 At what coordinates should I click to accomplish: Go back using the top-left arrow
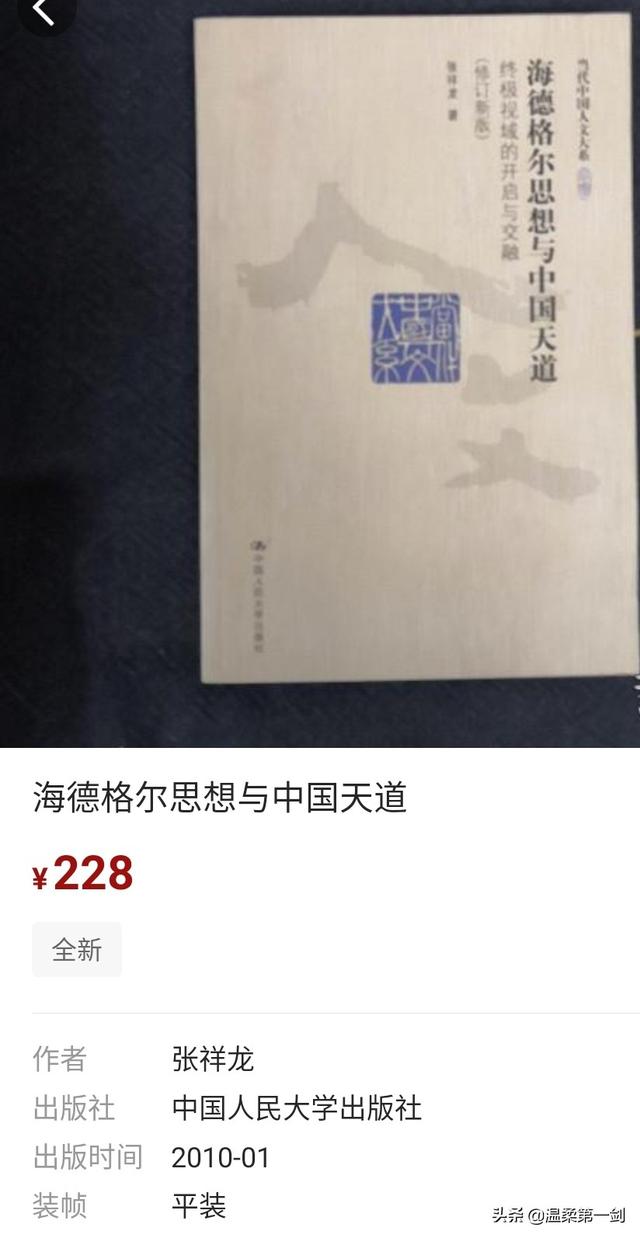(x=44, y=12)
